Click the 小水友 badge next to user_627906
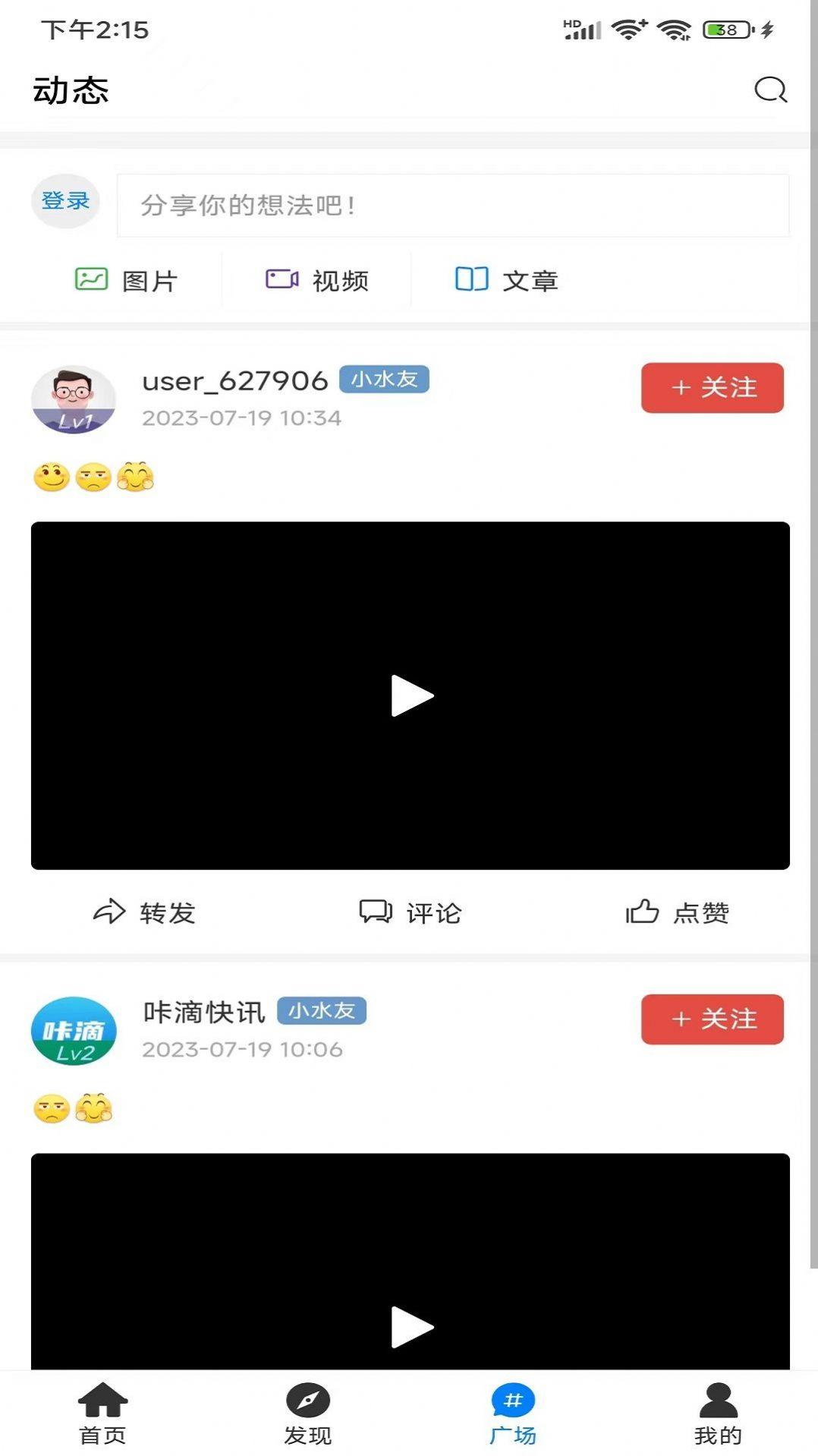This screenshot has width=818, height=1456. [383, 379]
